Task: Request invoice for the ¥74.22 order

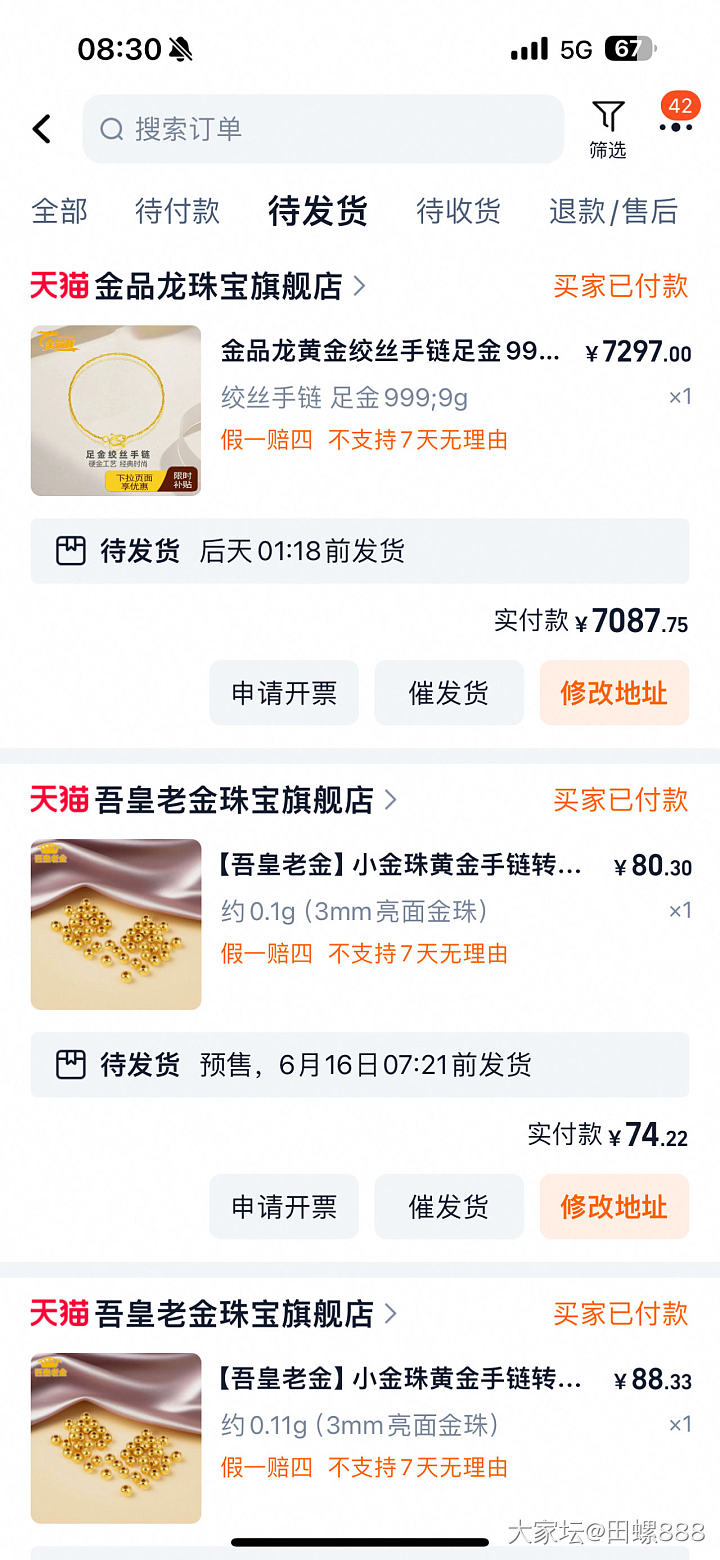Action: [x=284, y=1207]
